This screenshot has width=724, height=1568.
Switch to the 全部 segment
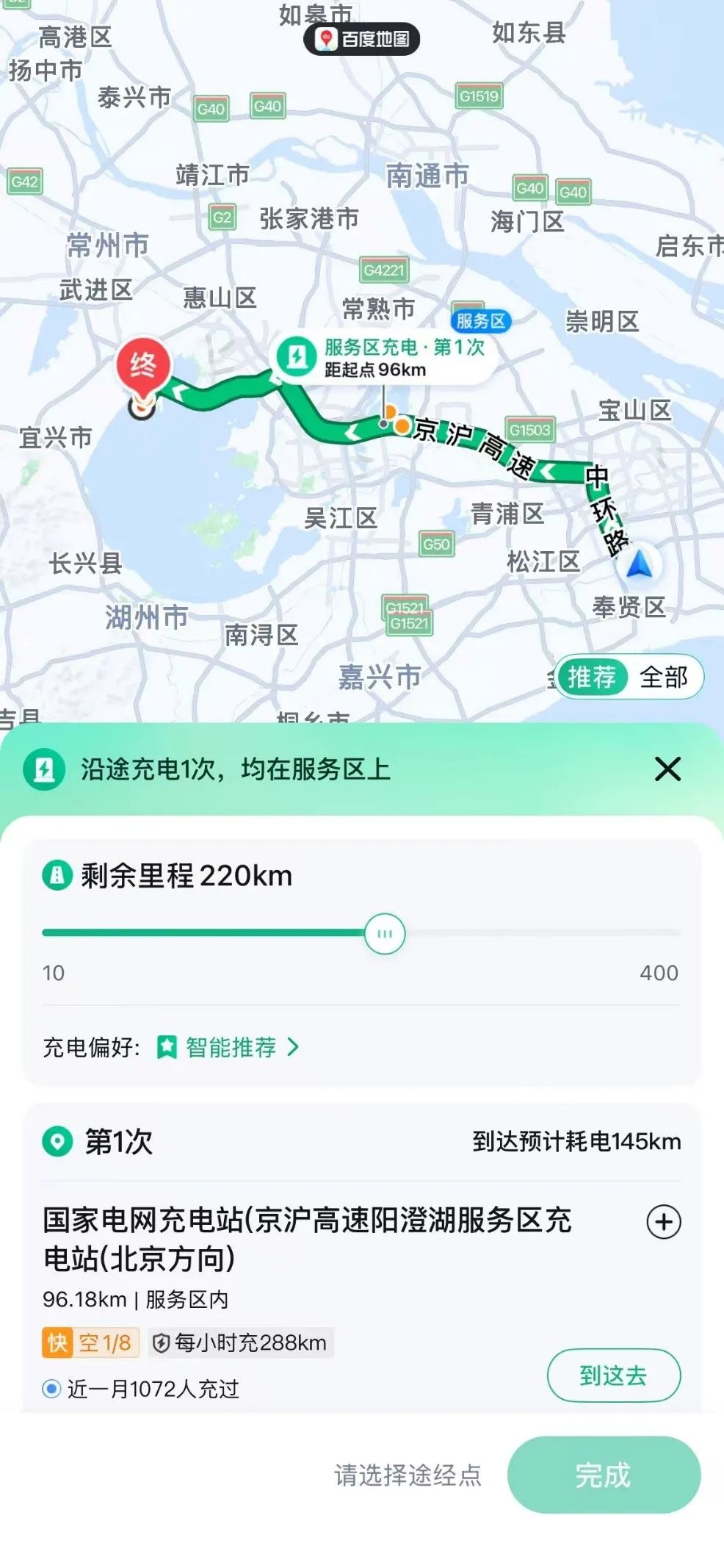point(663,677)
